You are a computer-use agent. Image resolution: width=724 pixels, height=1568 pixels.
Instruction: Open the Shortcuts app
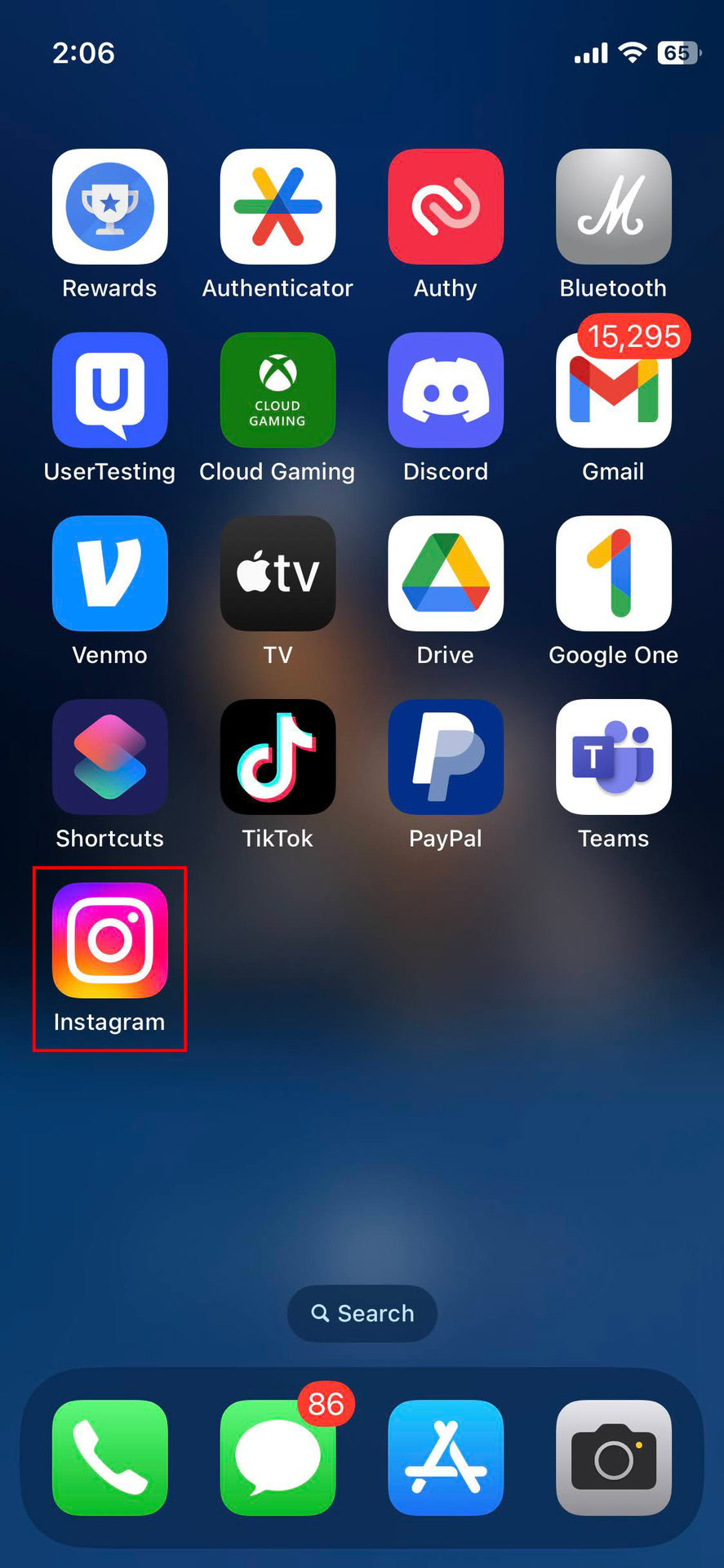[x=109, y=756]
